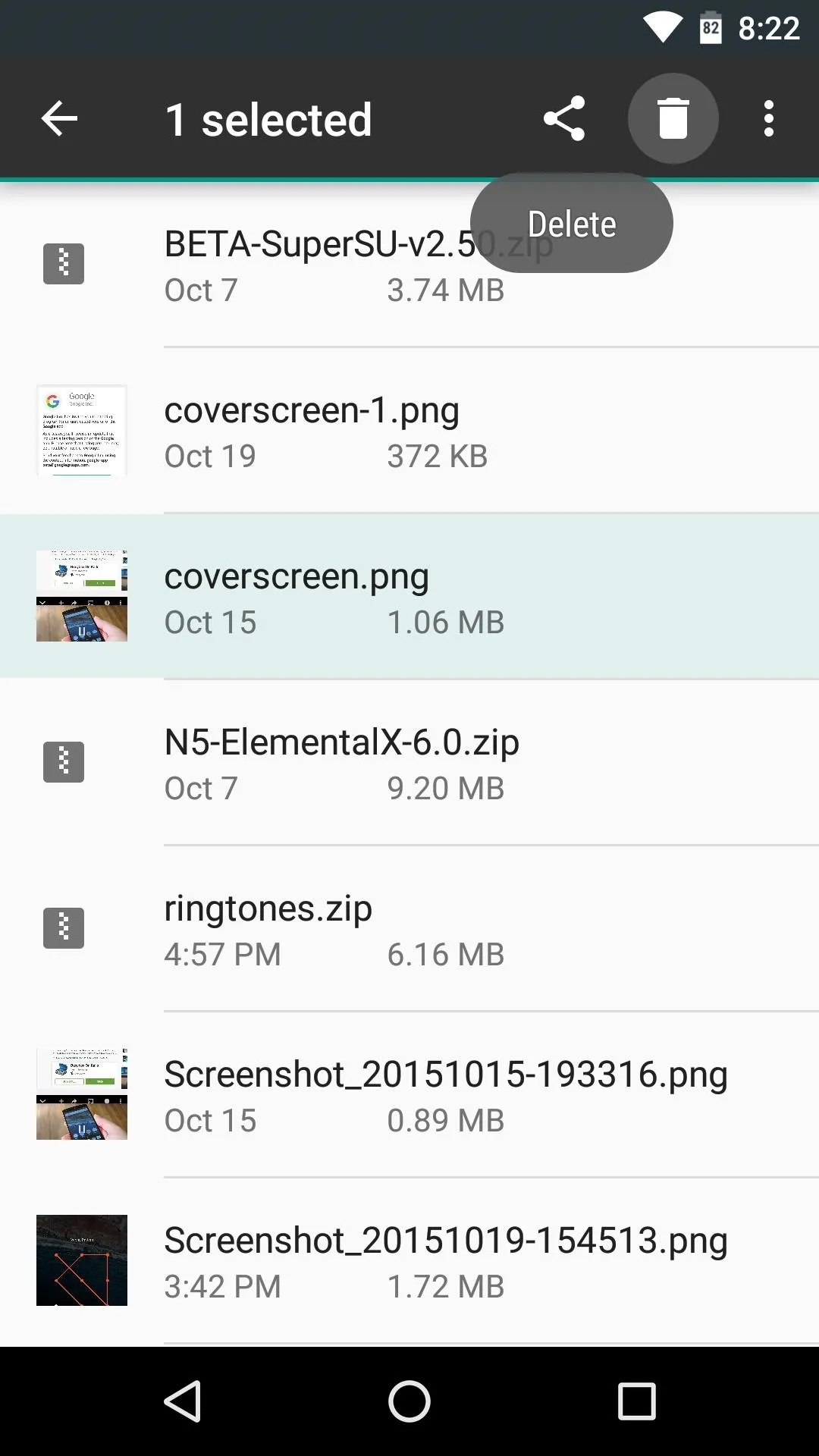Viewport: 819px width, 1456px height.
Task: Open the overflow menu
Action: [x=769, y=119]
